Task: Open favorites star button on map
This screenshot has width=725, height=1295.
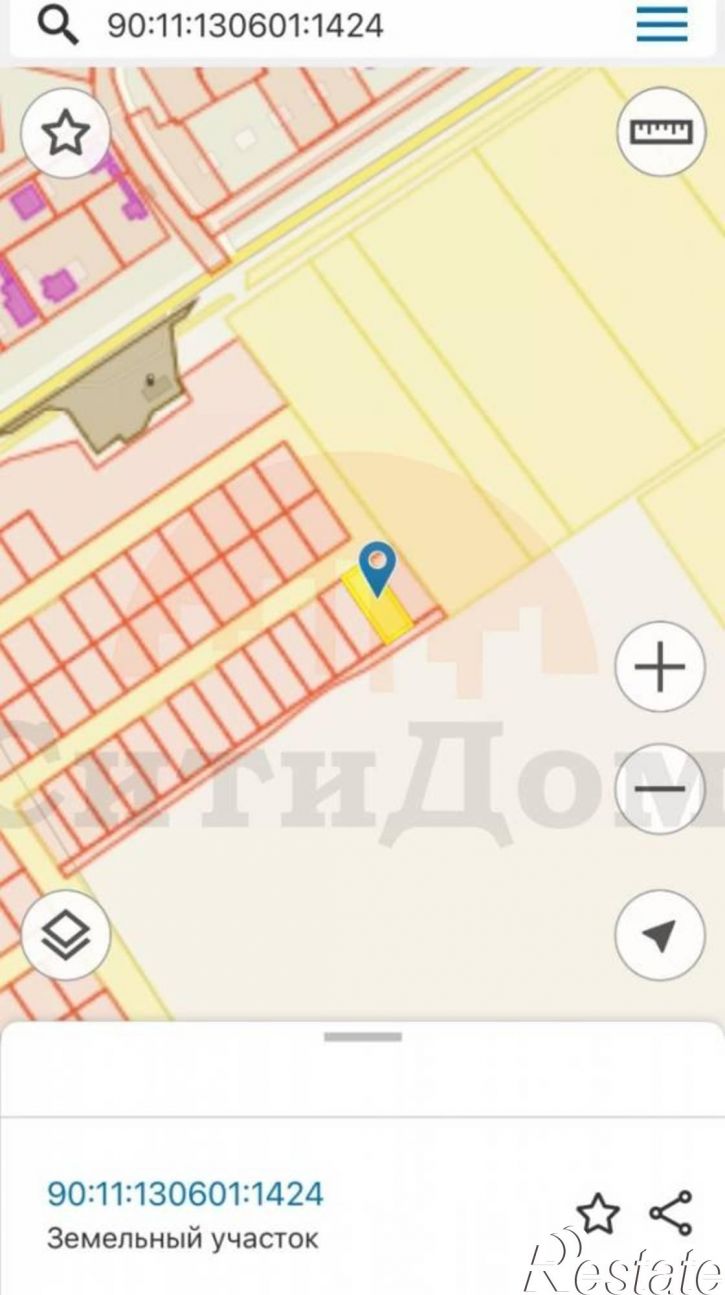Action: (65, 133)
